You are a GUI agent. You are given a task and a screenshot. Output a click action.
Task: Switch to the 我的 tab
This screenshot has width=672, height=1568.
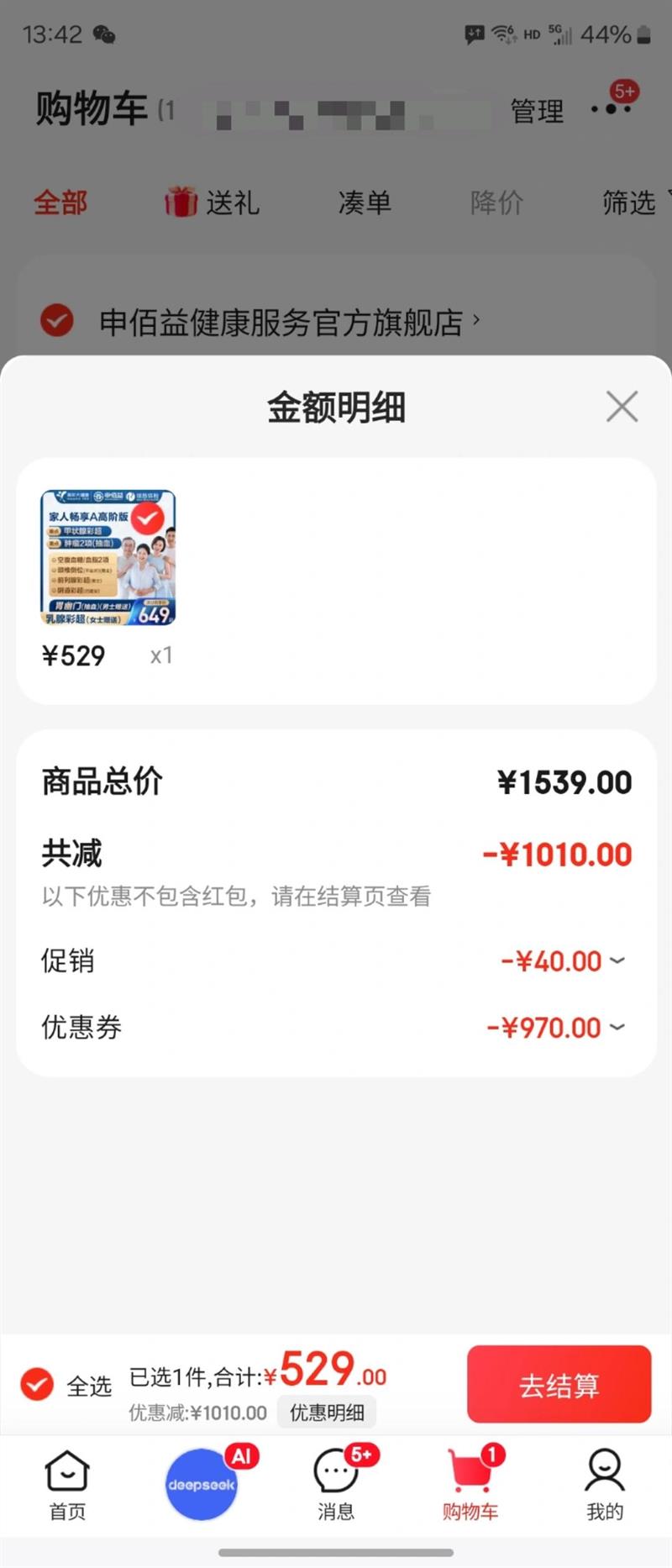pos(605,1486)
